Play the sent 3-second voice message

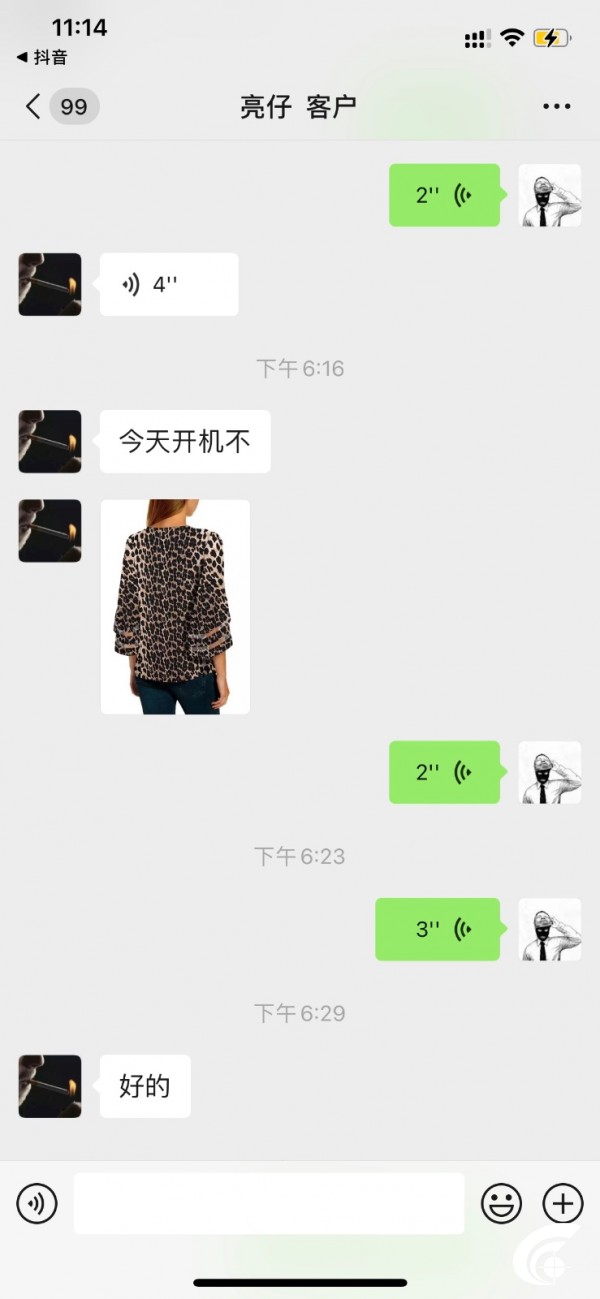(438, 929)
